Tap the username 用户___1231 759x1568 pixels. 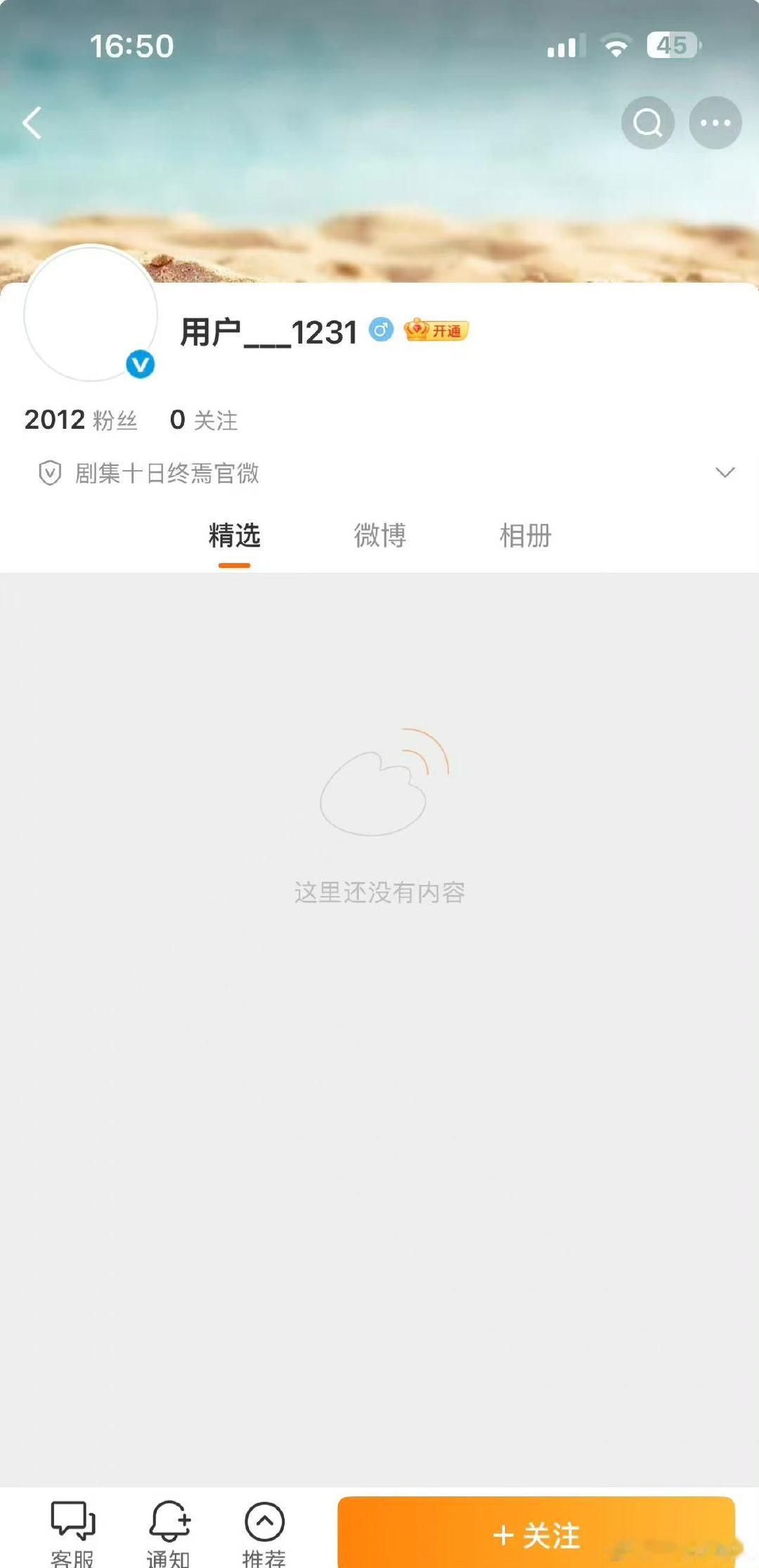(x=268, y=332)
